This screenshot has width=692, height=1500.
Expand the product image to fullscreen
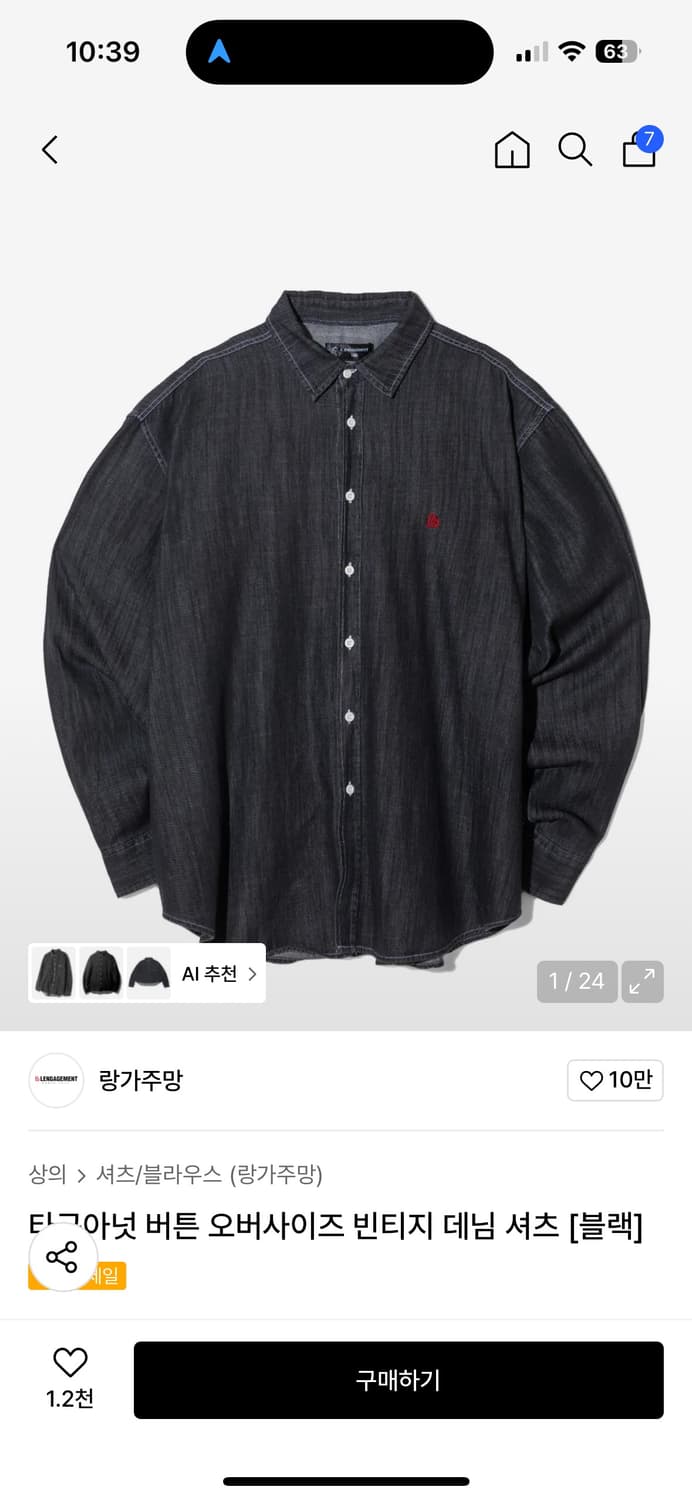coord(642,981)
